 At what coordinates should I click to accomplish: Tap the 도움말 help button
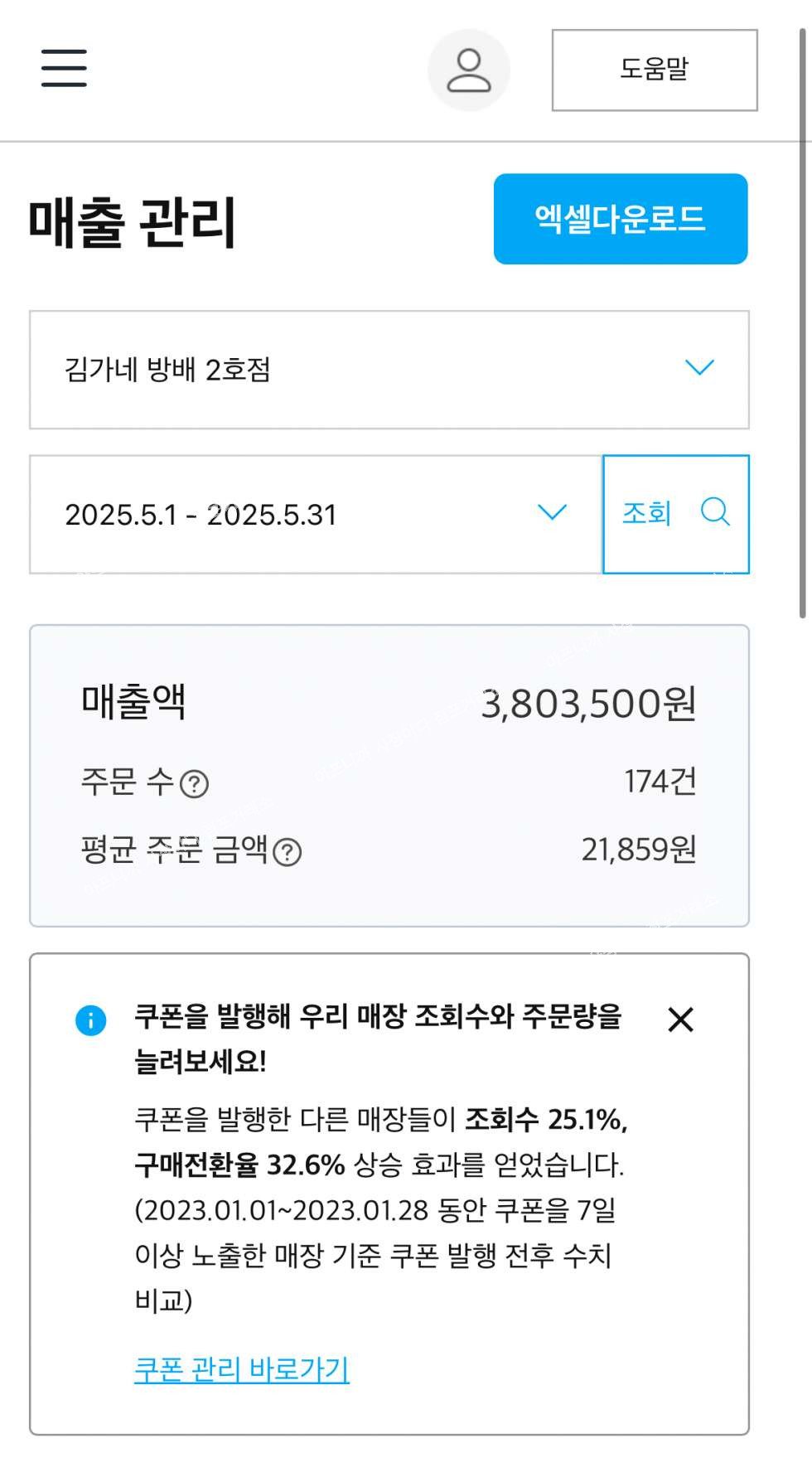pyautogui.click(x=655, y=70)
